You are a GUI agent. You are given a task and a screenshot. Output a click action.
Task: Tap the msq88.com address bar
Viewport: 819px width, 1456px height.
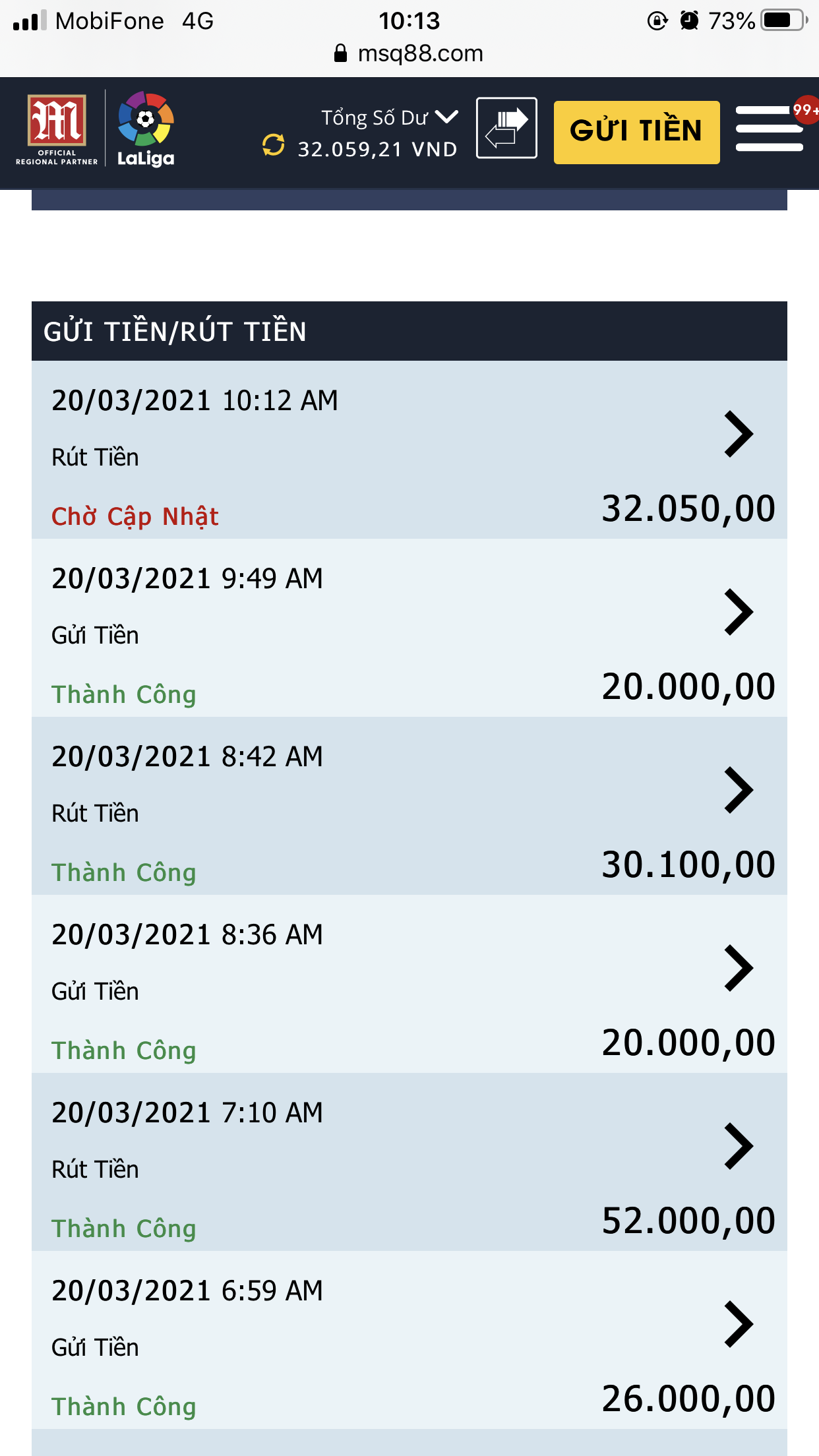coord(409,53)
